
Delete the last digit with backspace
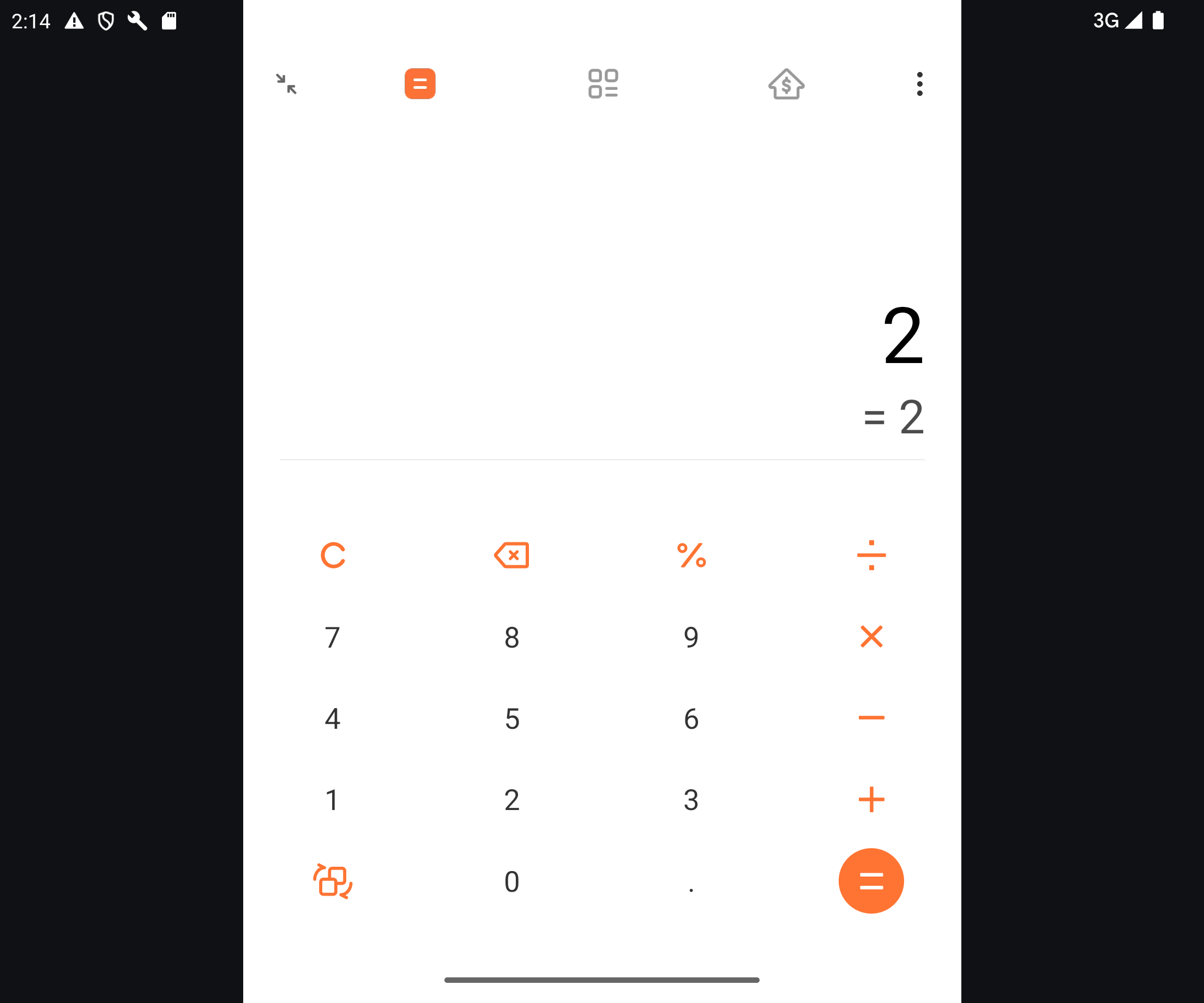511,555
